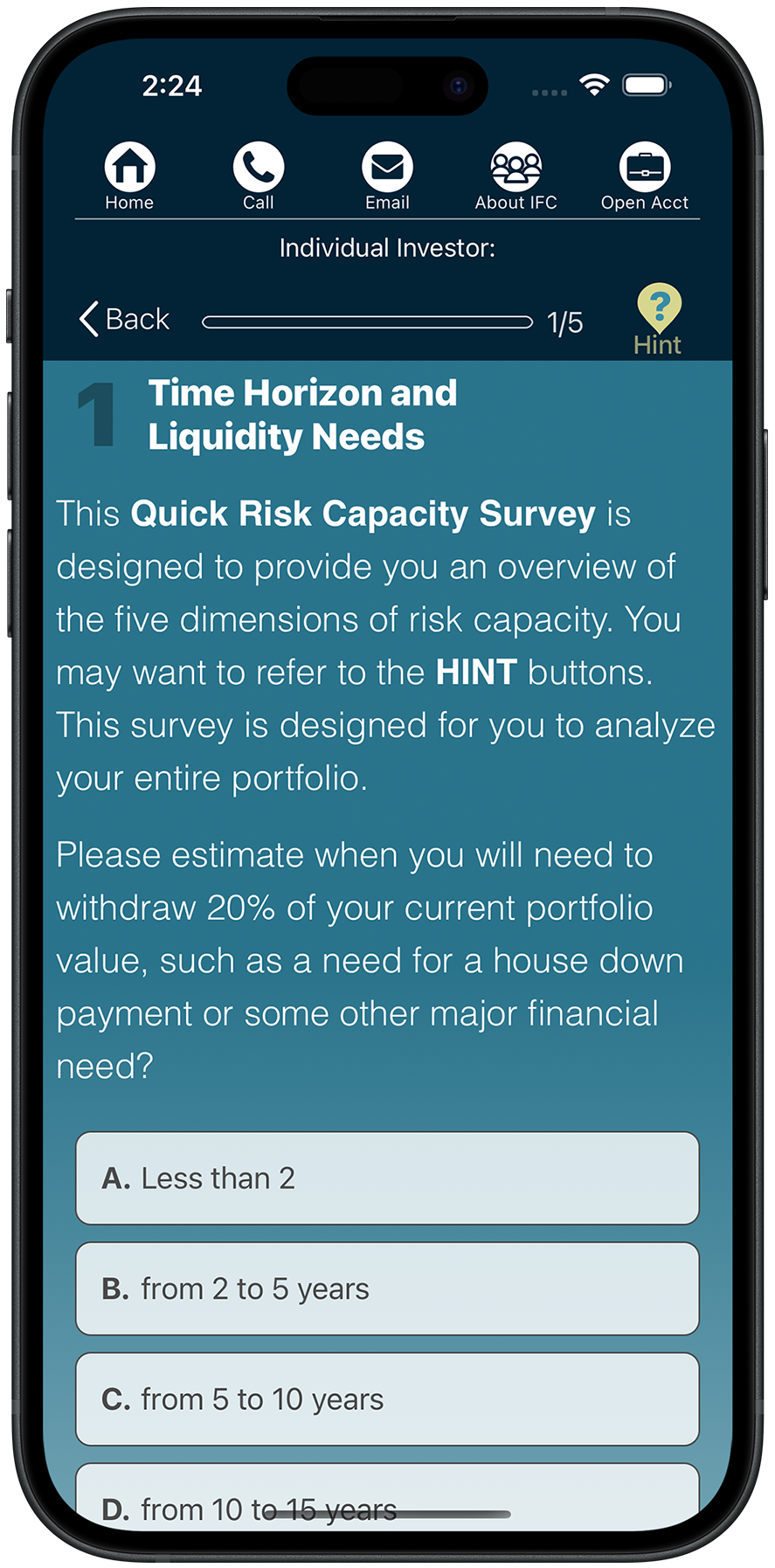Choose option B, from 2 to 5 years

(x=387, y=1288)
